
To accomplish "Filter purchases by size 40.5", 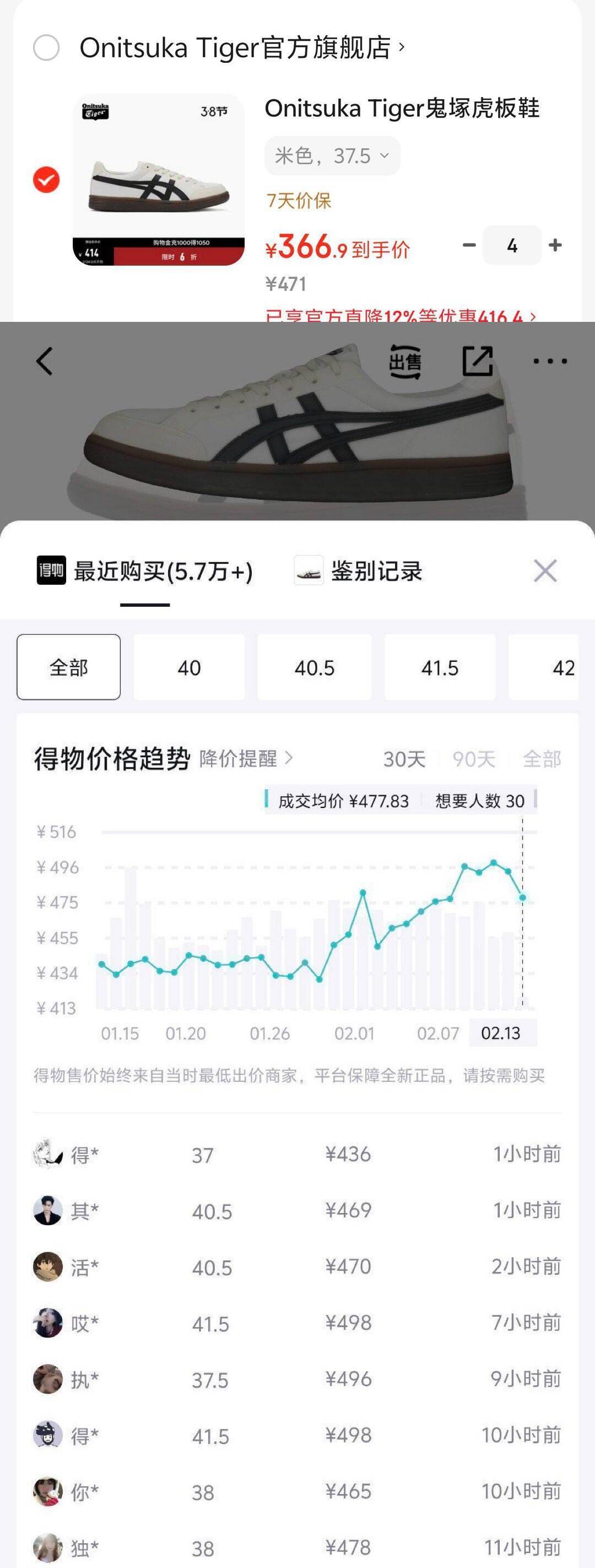I will click(x=315, y=668).
